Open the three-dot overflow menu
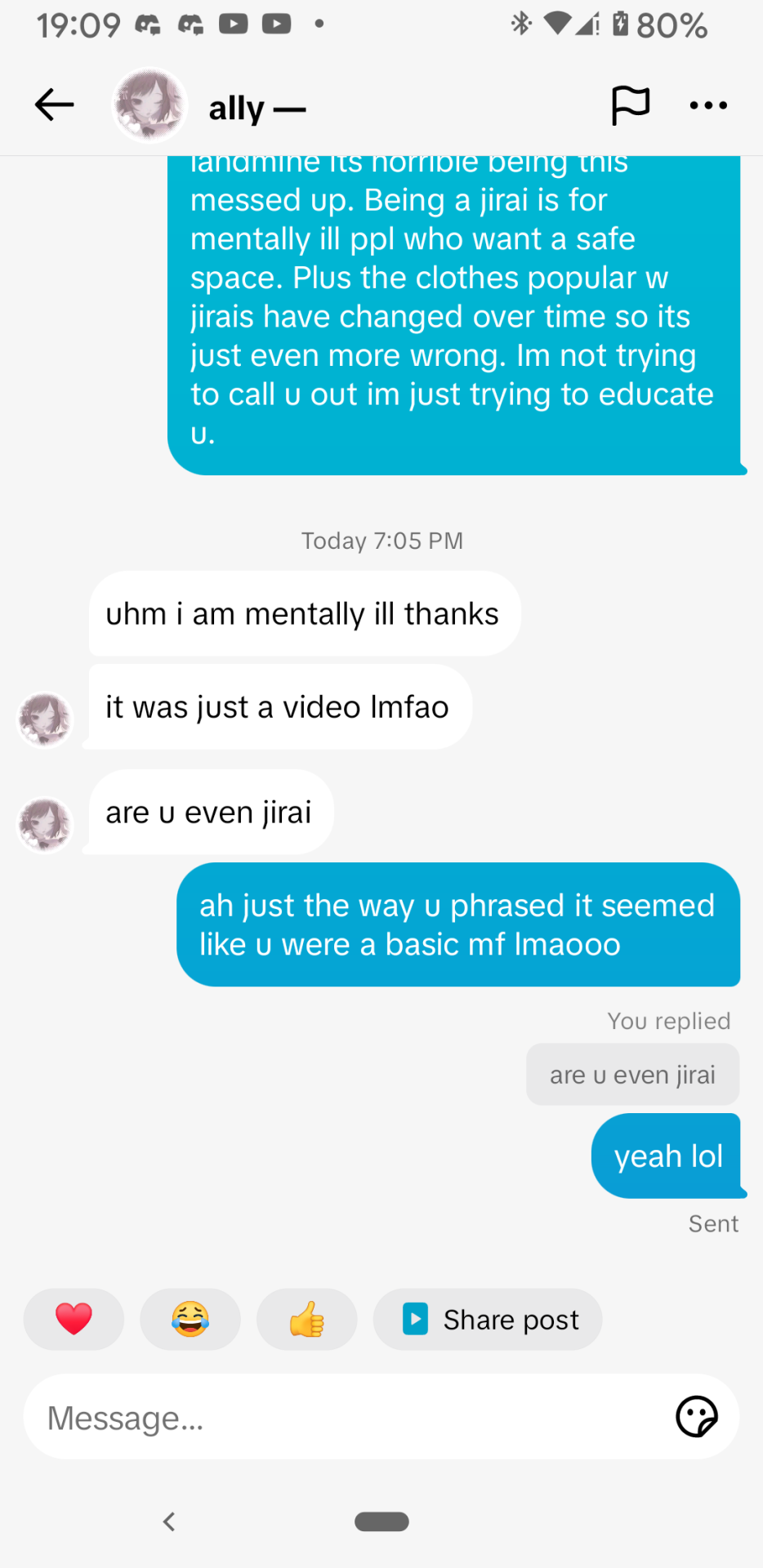Screen dimensions: 763x1568 coord(707,105)
